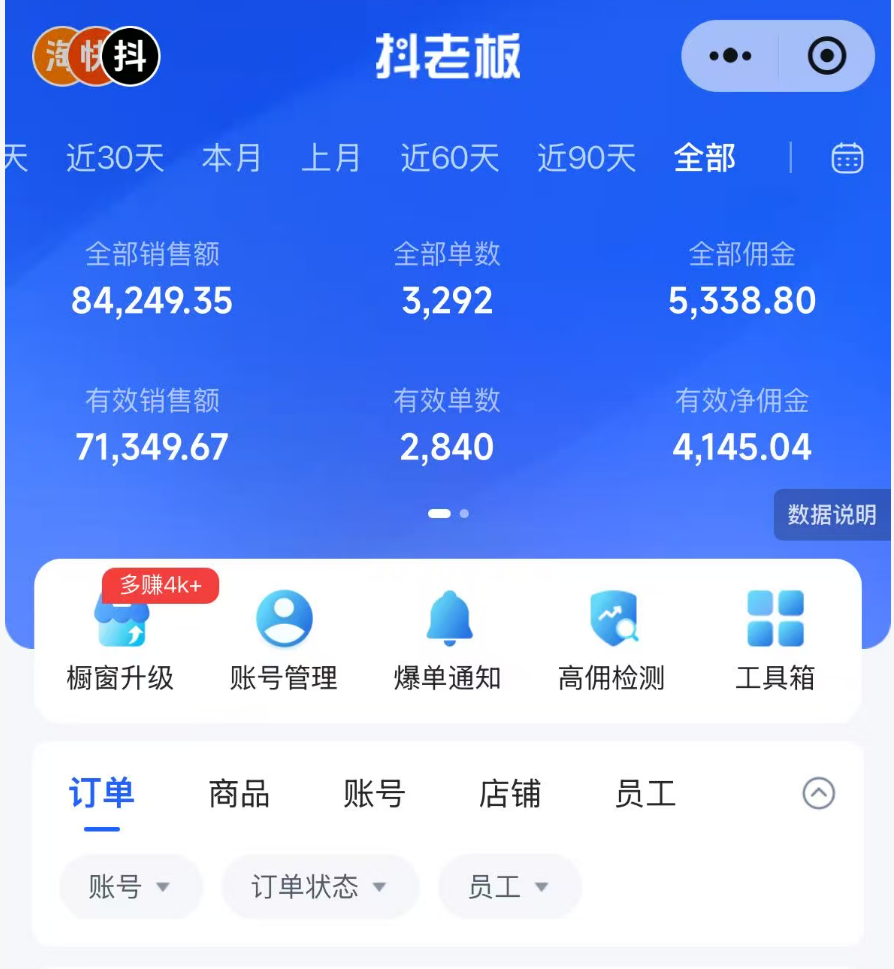Collapse the filter panel with the chevron
Screen dimensions: 894x969
coord(820,793)
